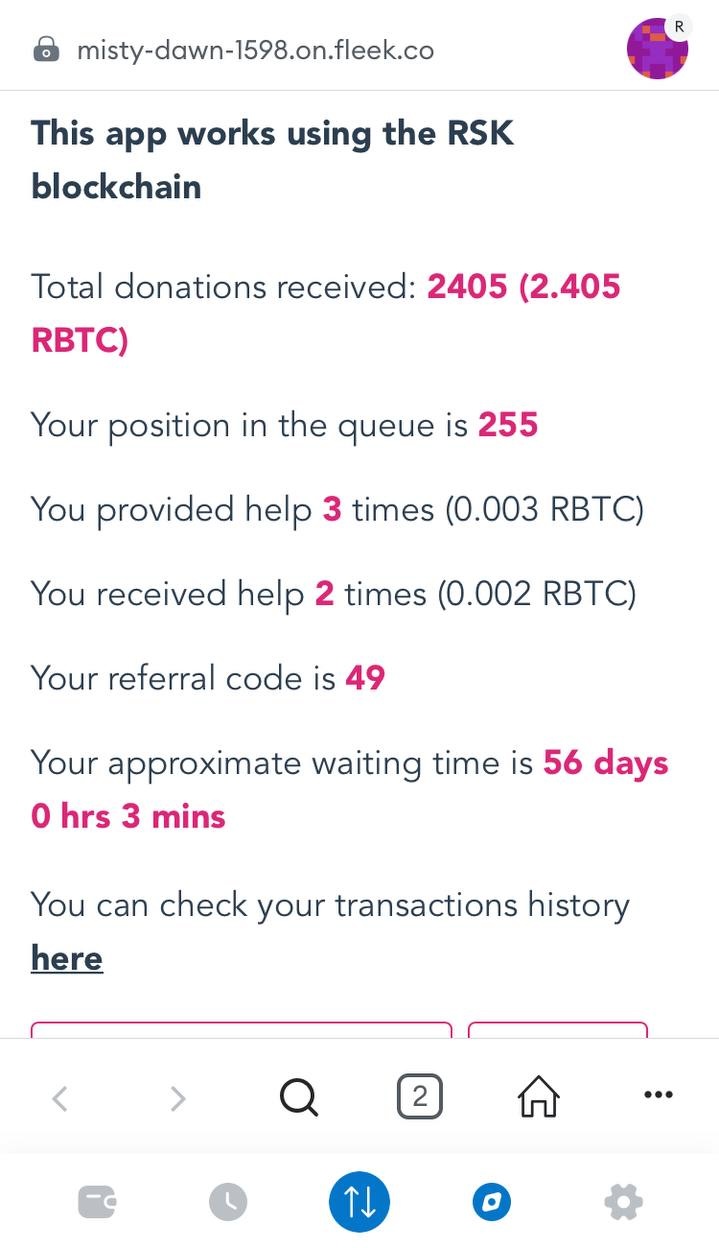
Task: Open the blue compass browser tab
Action: (x=491, y=1201)
